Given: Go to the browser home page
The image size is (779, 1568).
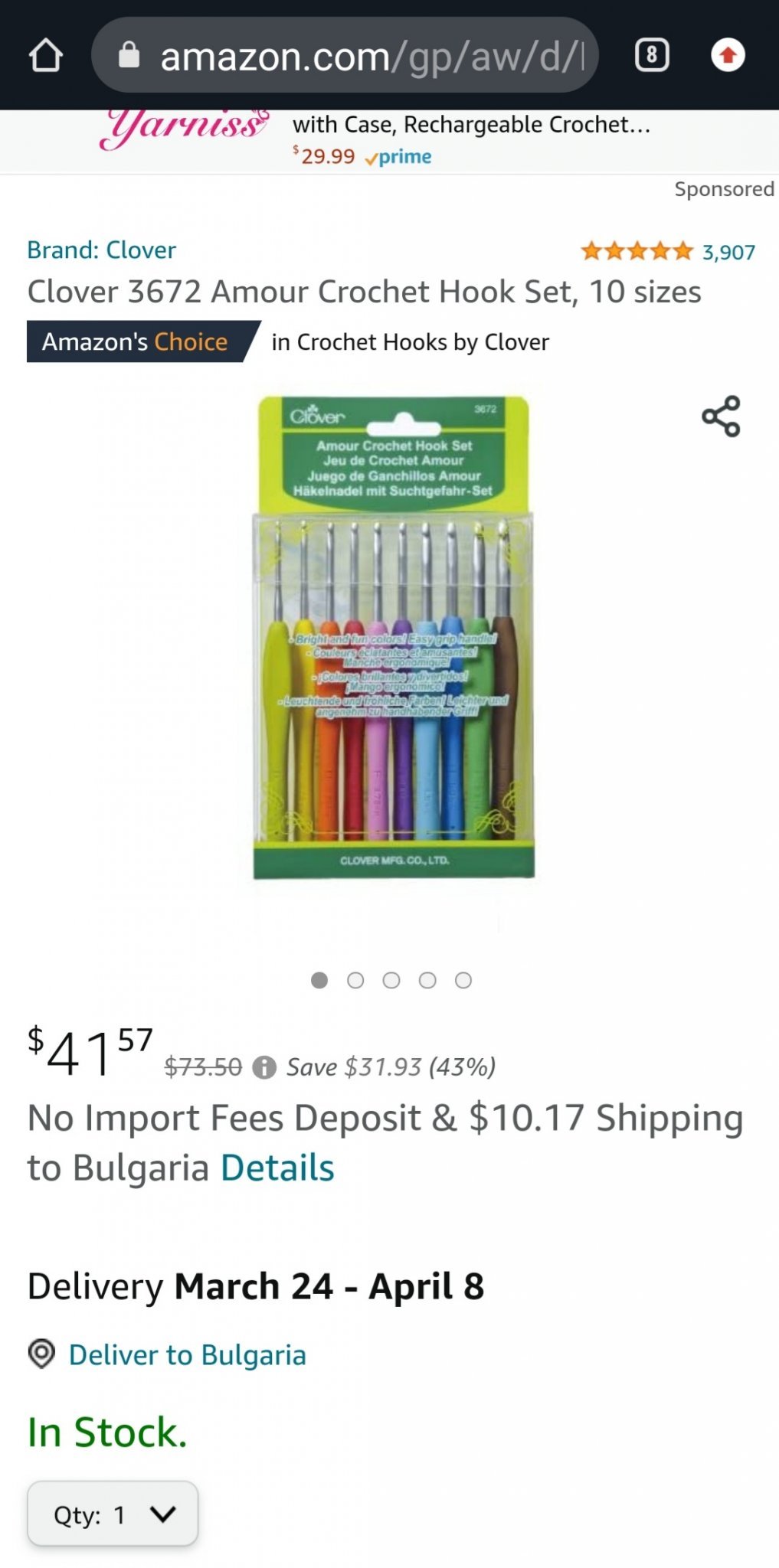Looking at the screenshot, I should pos(45,55).
